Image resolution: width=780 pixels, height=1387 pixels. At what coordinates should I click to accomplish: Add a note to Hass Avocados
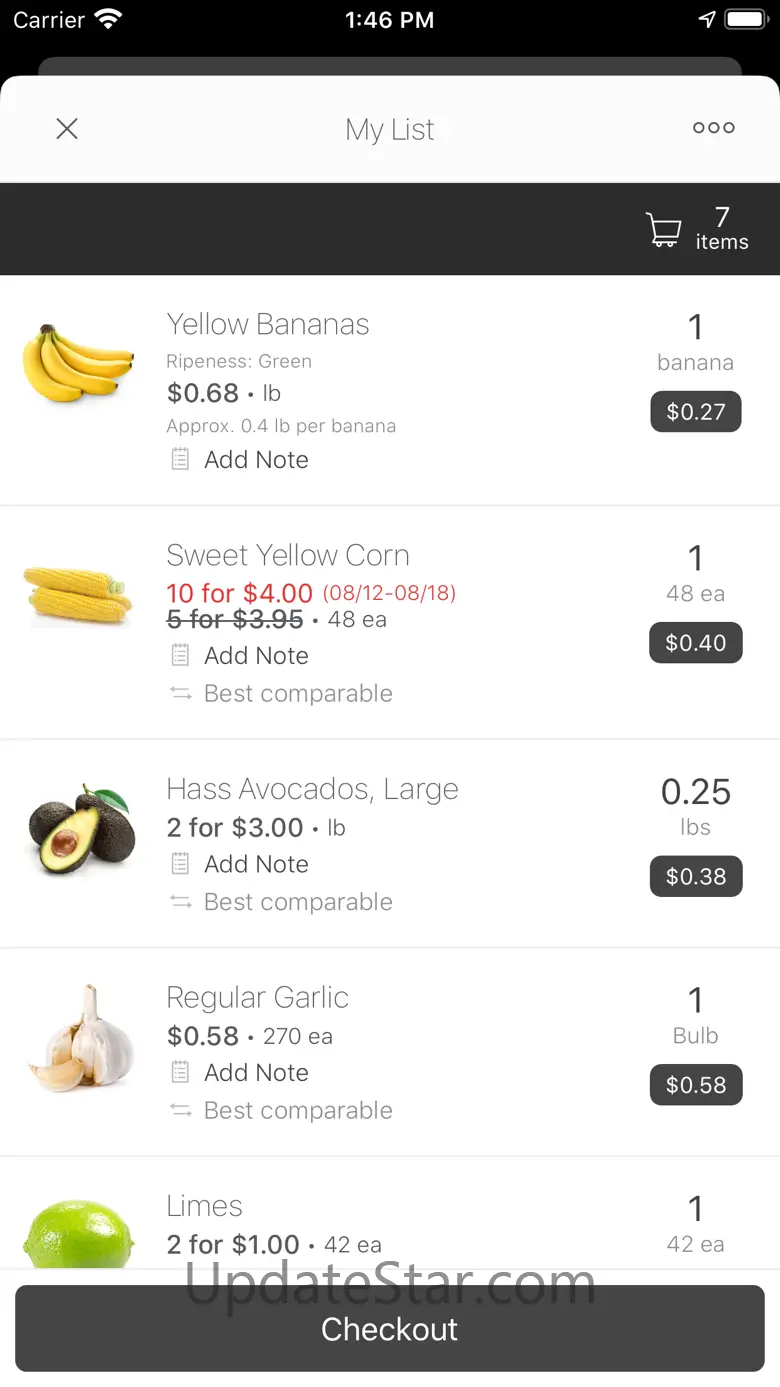(x=255, y=864)
